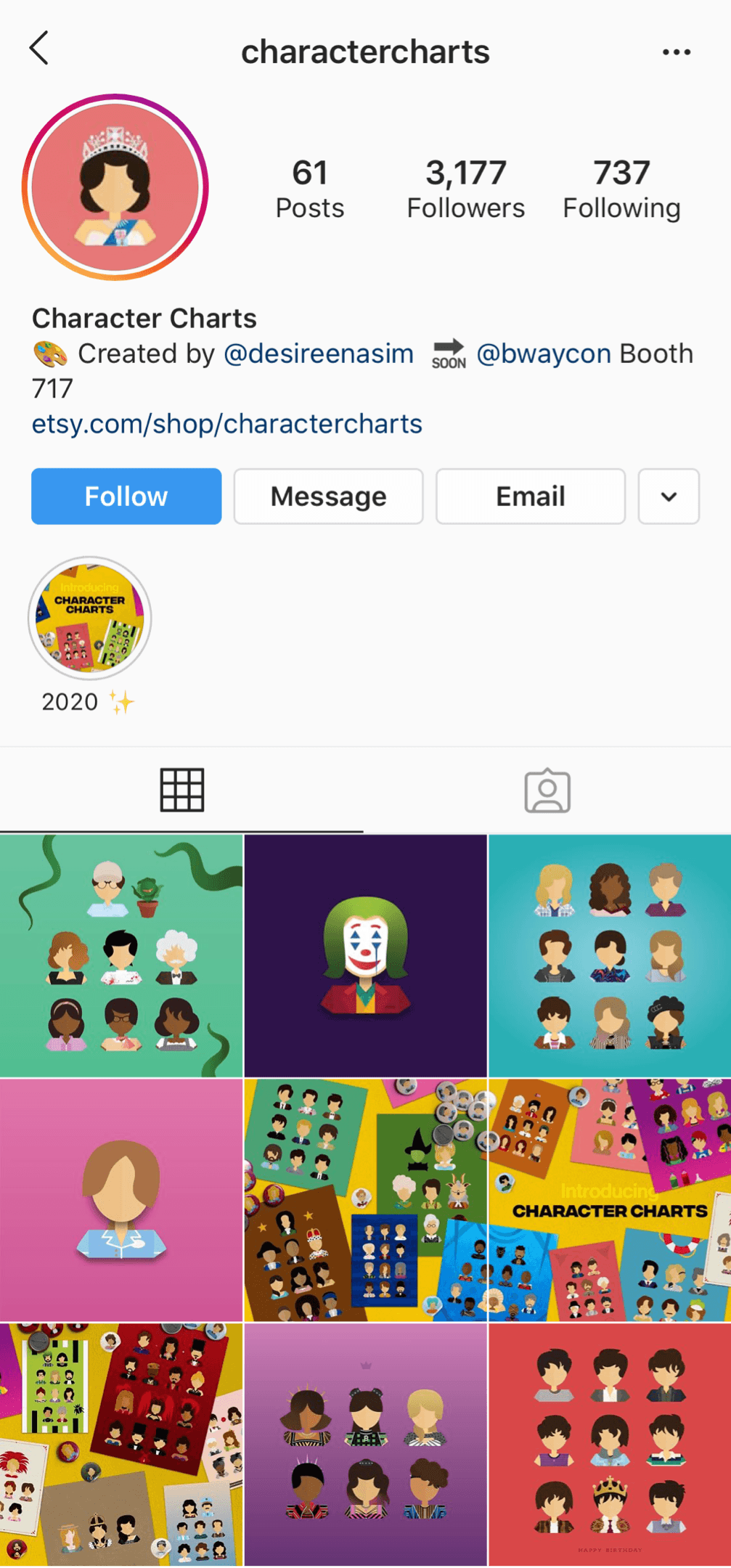731x1568 pixels.
Task: Open the green Little Shop characters post
Action: (x=121, y=956)
